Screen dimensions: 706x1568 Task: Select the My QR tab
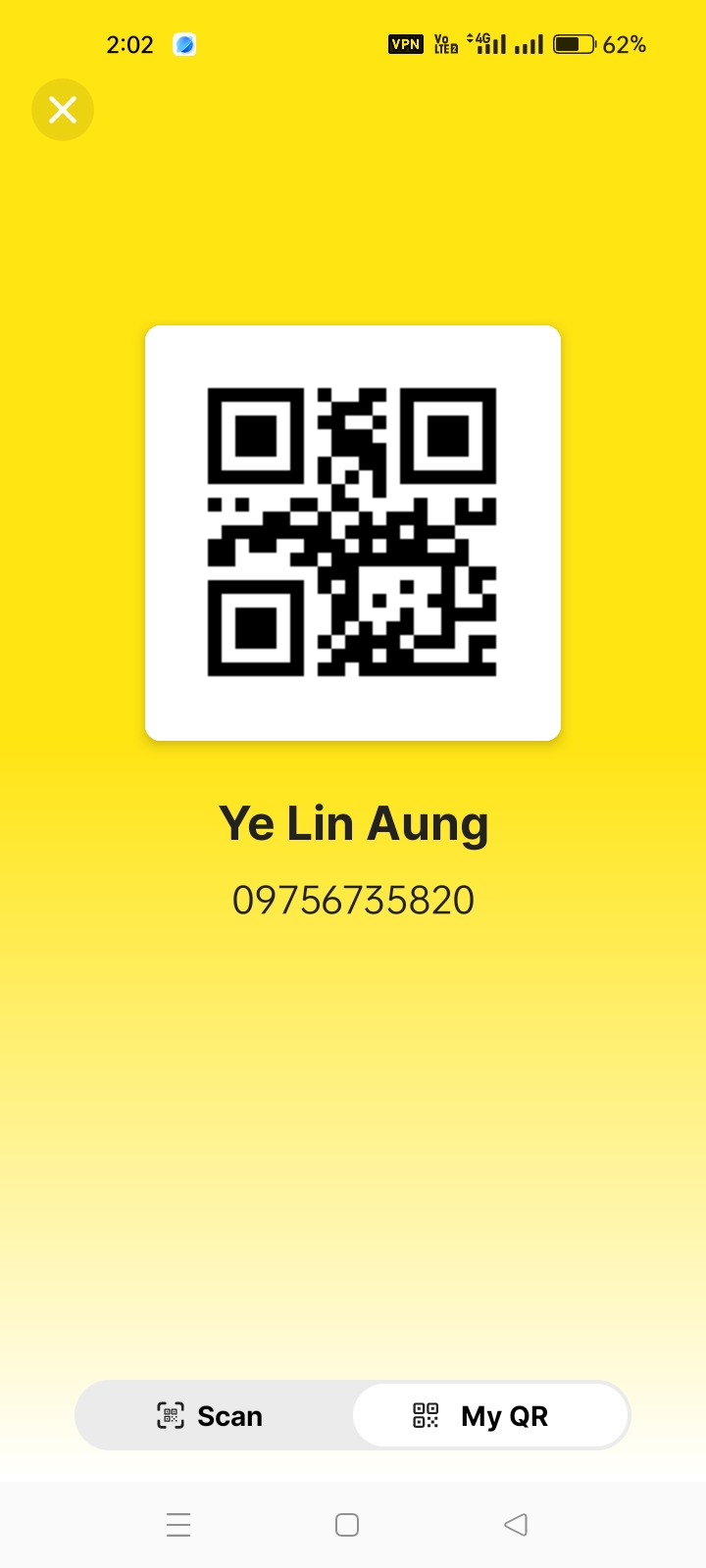click(490, 1416)
